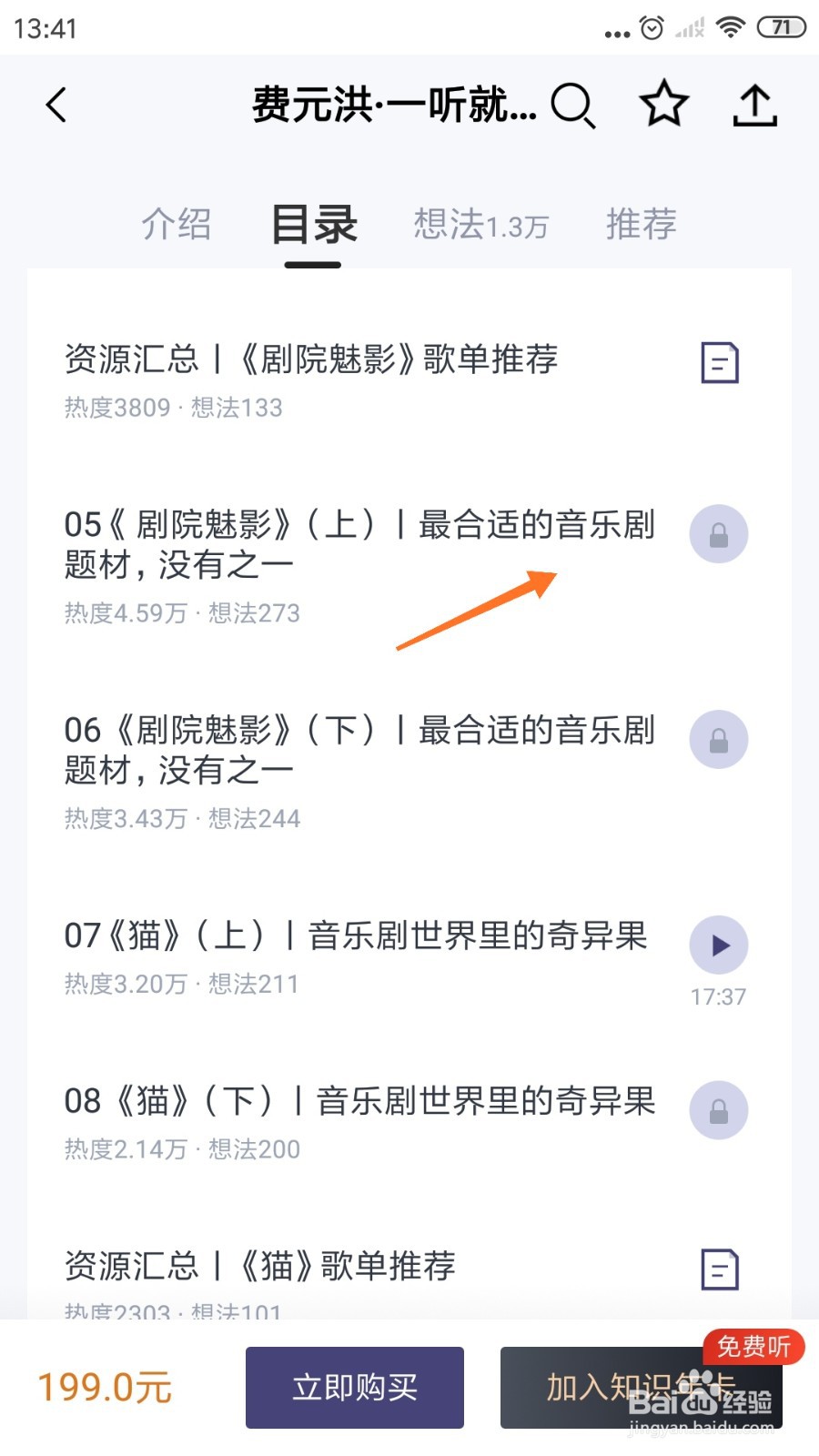Viewport: 819px width, 1456px height.
Task: Open the search icon in the title bar
Action: (x=572, y=105)
